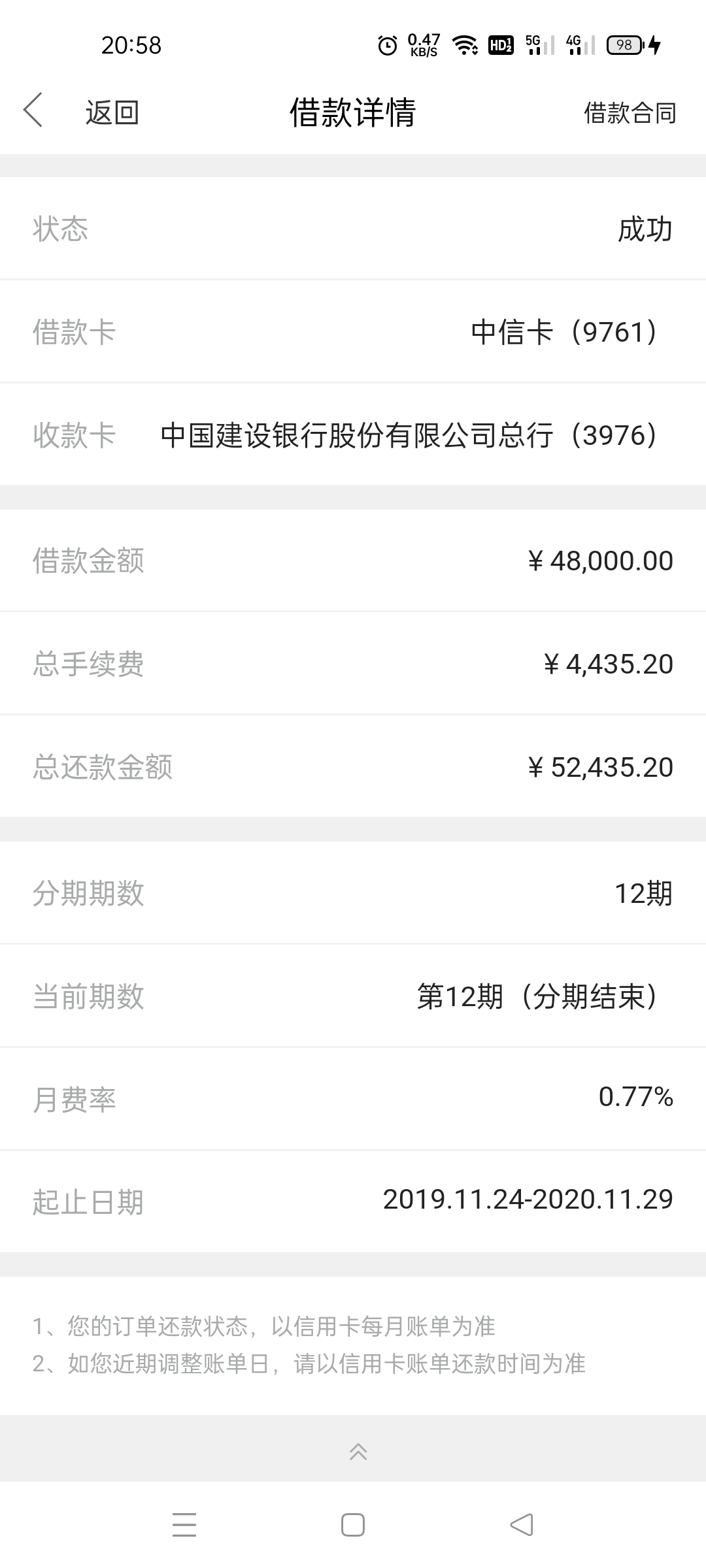This screenshot has width=706, height=1568.
Task: Open 借款合同 loan contract
Action: [630, 112]
